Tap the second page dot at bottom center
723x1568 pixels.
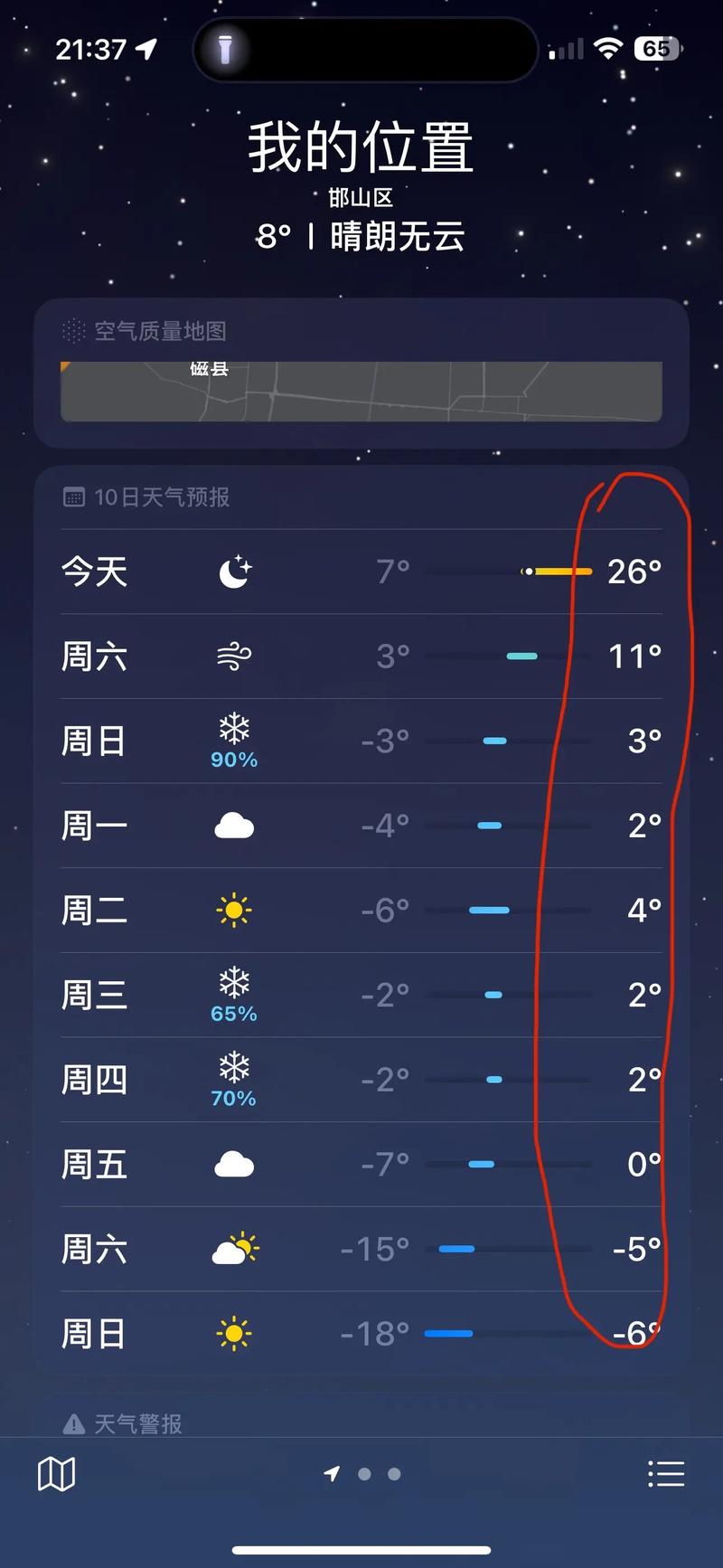pos(393,1473)
